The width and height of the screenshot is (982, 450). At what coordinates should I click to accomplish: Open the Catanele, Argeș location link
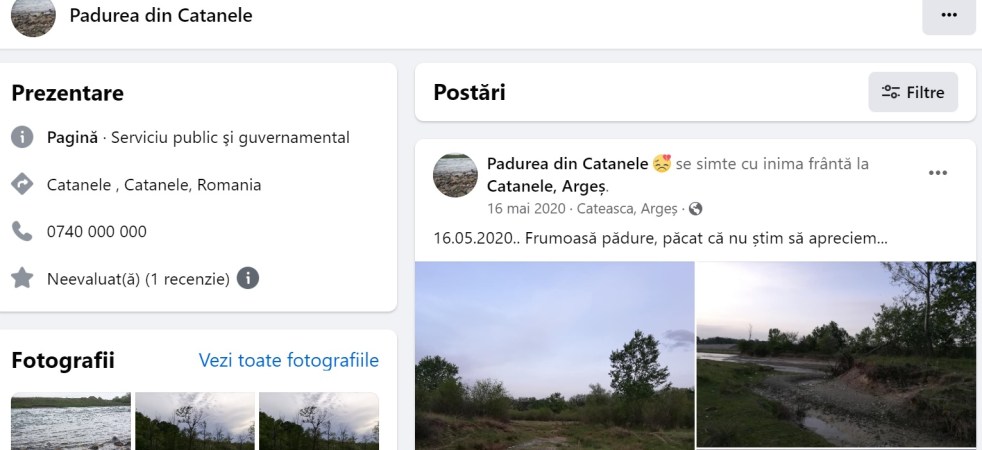point(546,186)
